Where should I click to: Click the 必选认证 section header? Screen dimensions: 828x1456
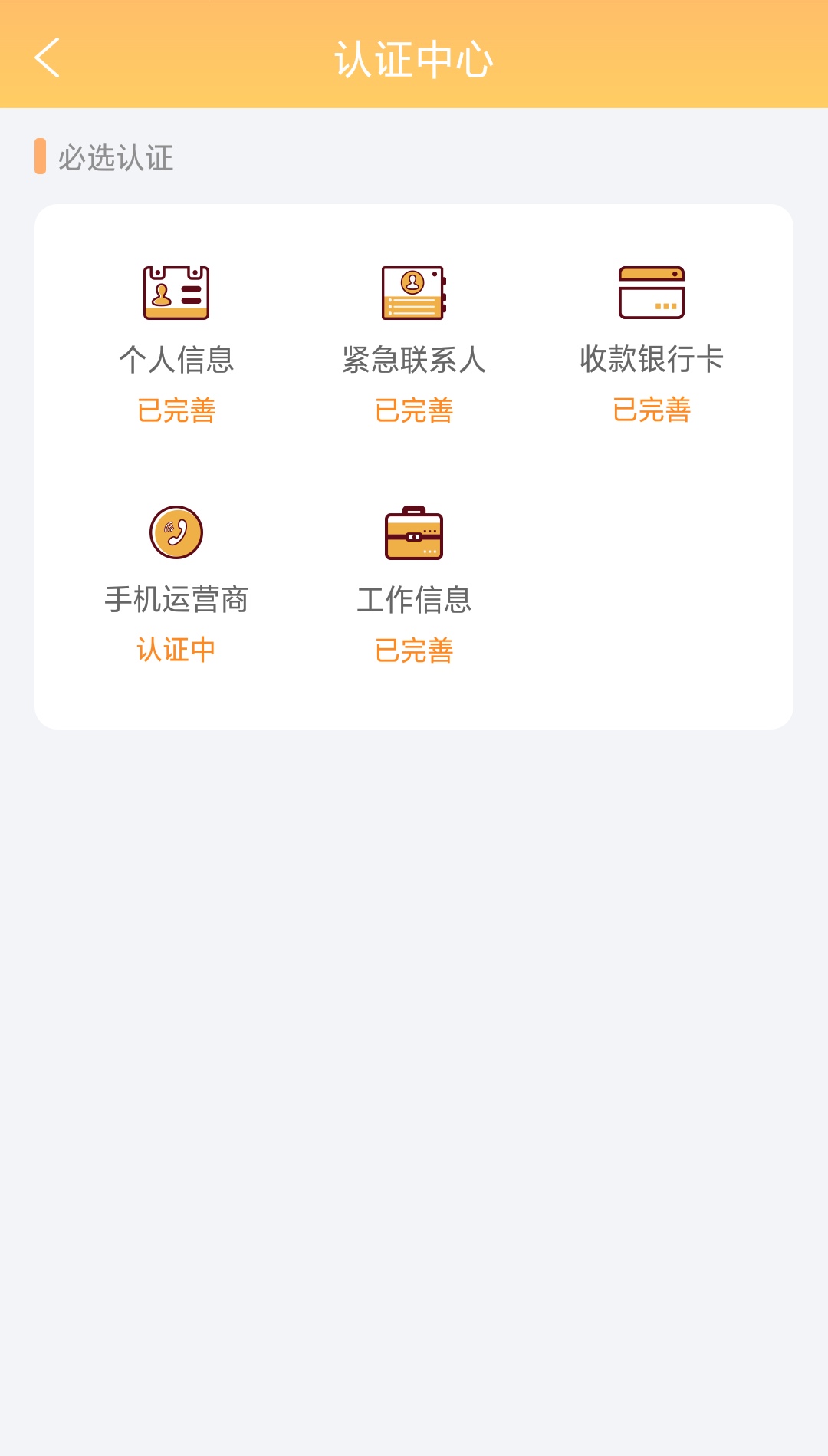[x=117, y=159]
